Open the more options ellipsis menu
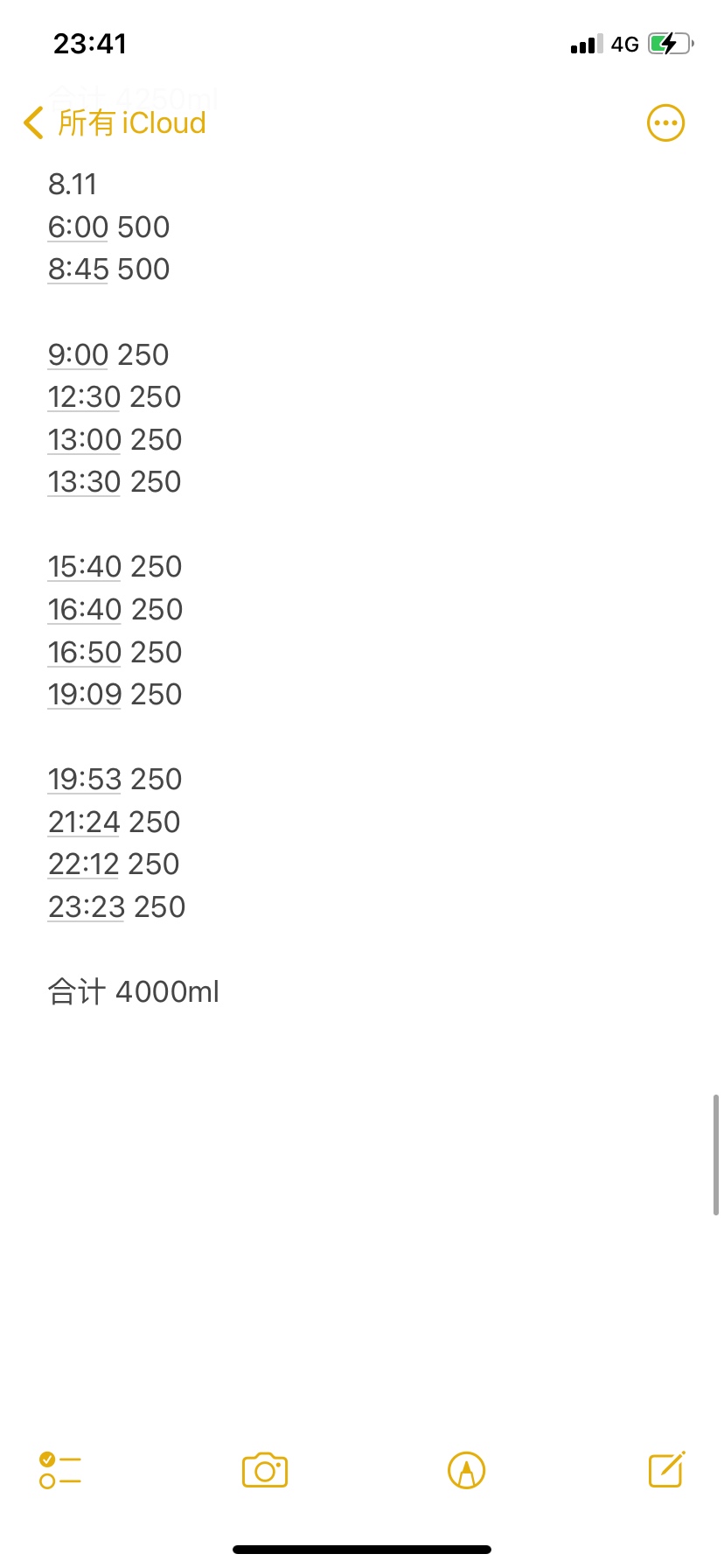724x1568 pixels. 665,123
